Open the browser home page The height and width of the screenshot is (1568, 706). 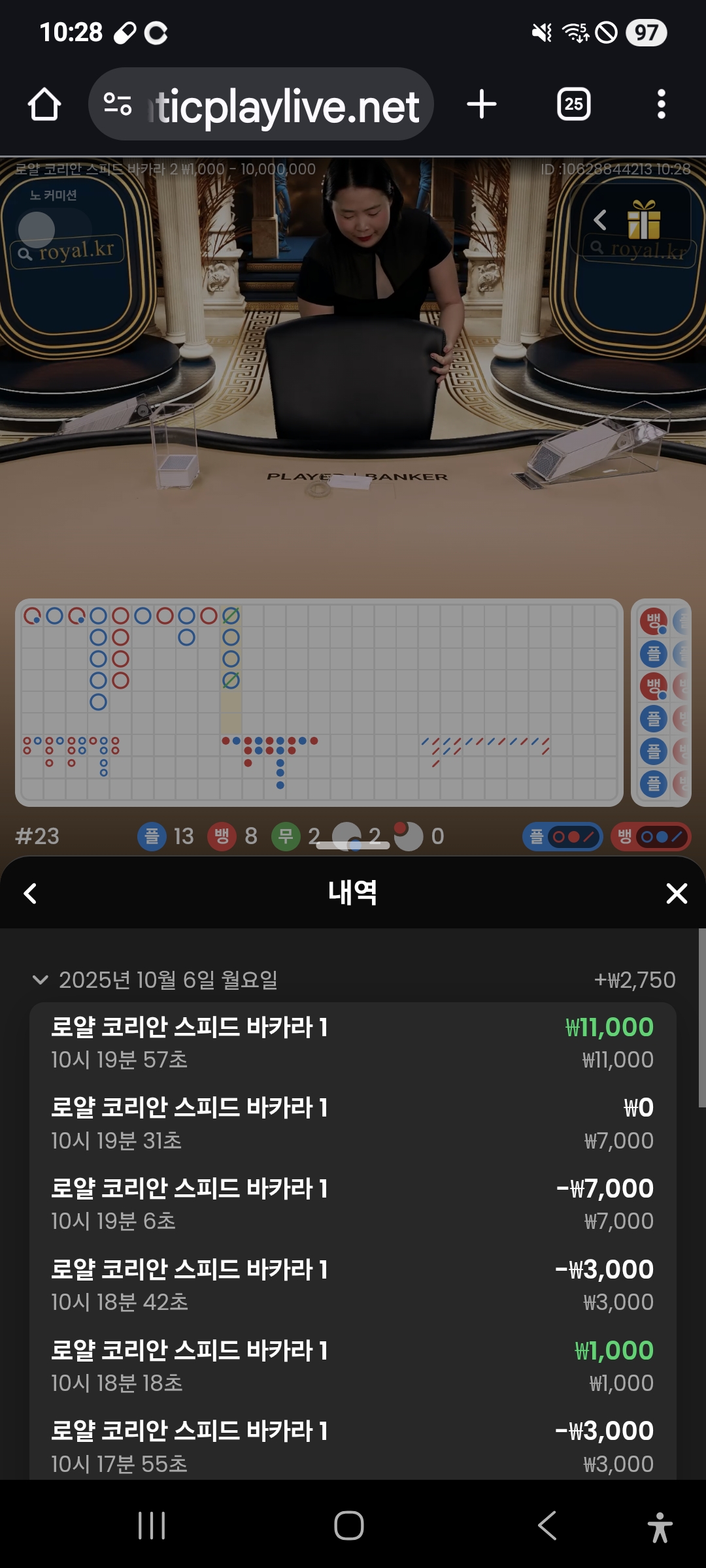(44, 105)
